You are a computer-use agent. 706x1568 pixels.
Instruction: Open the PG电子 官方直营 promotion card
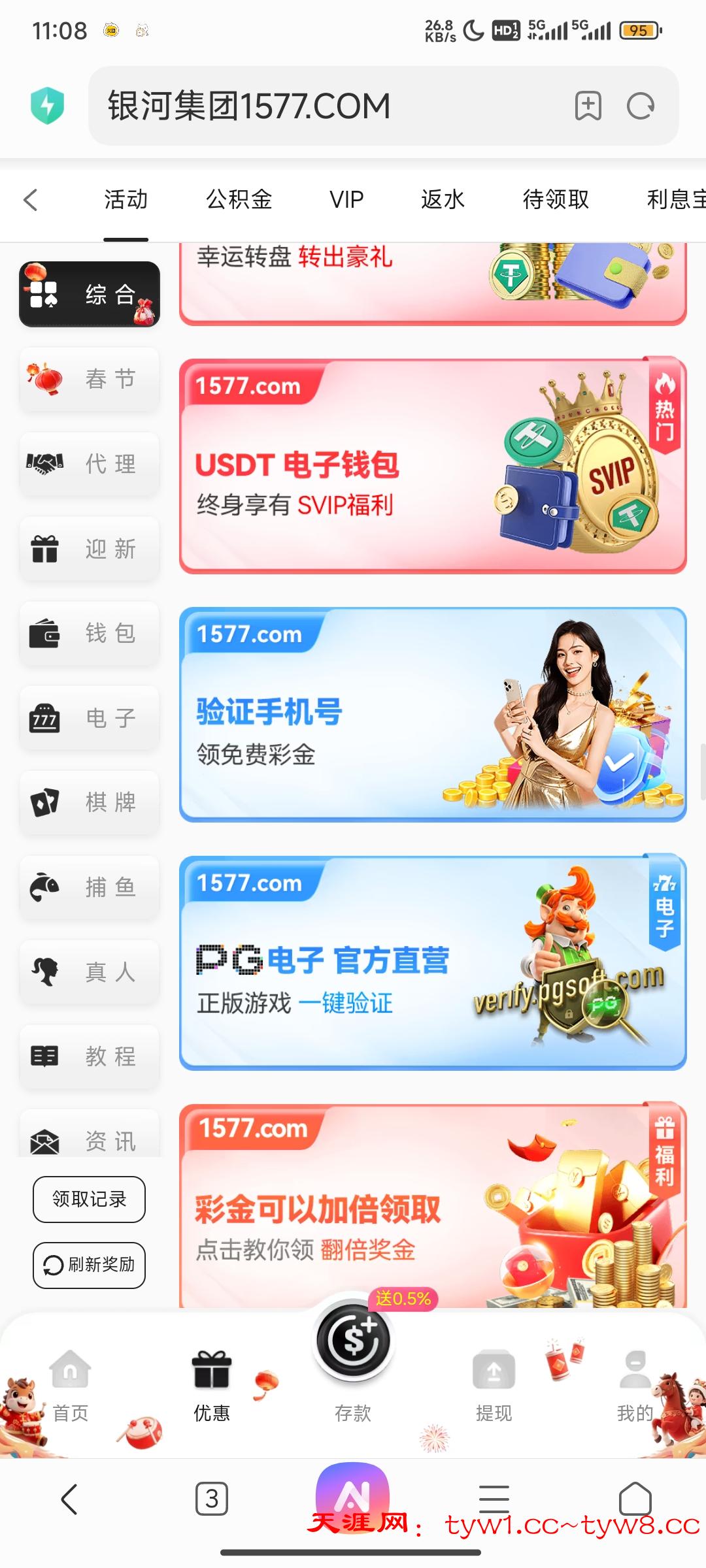coord(432,962)
